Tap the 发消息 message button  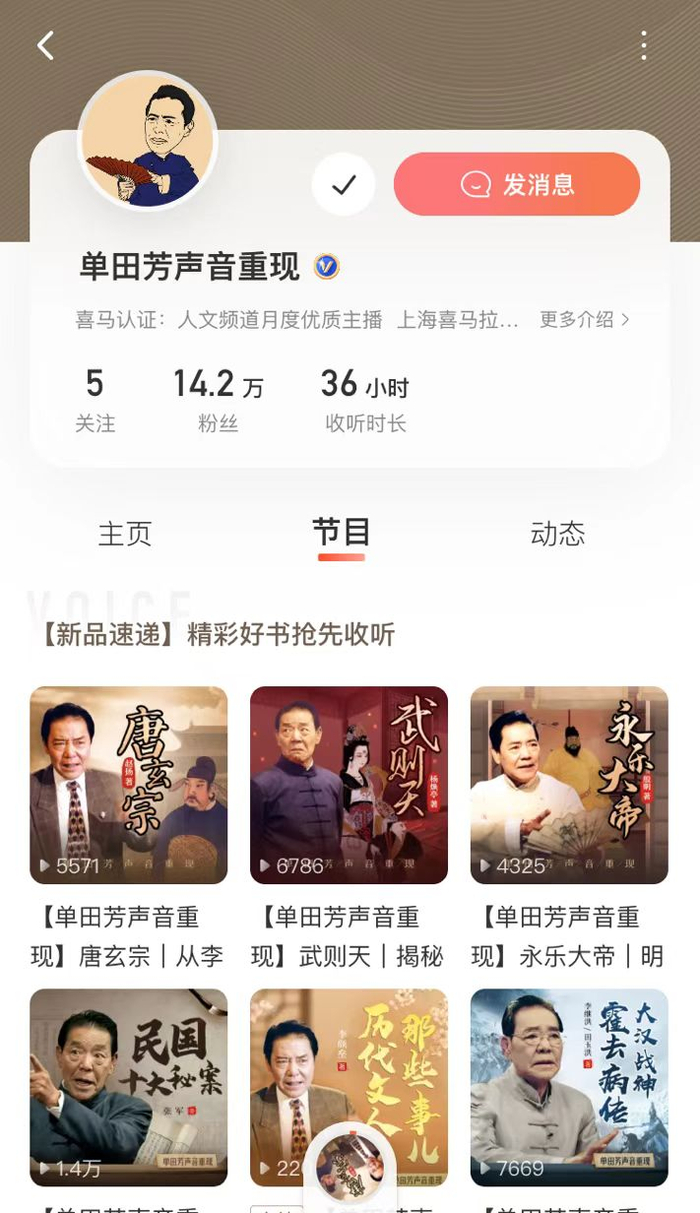tap(516, 184)
